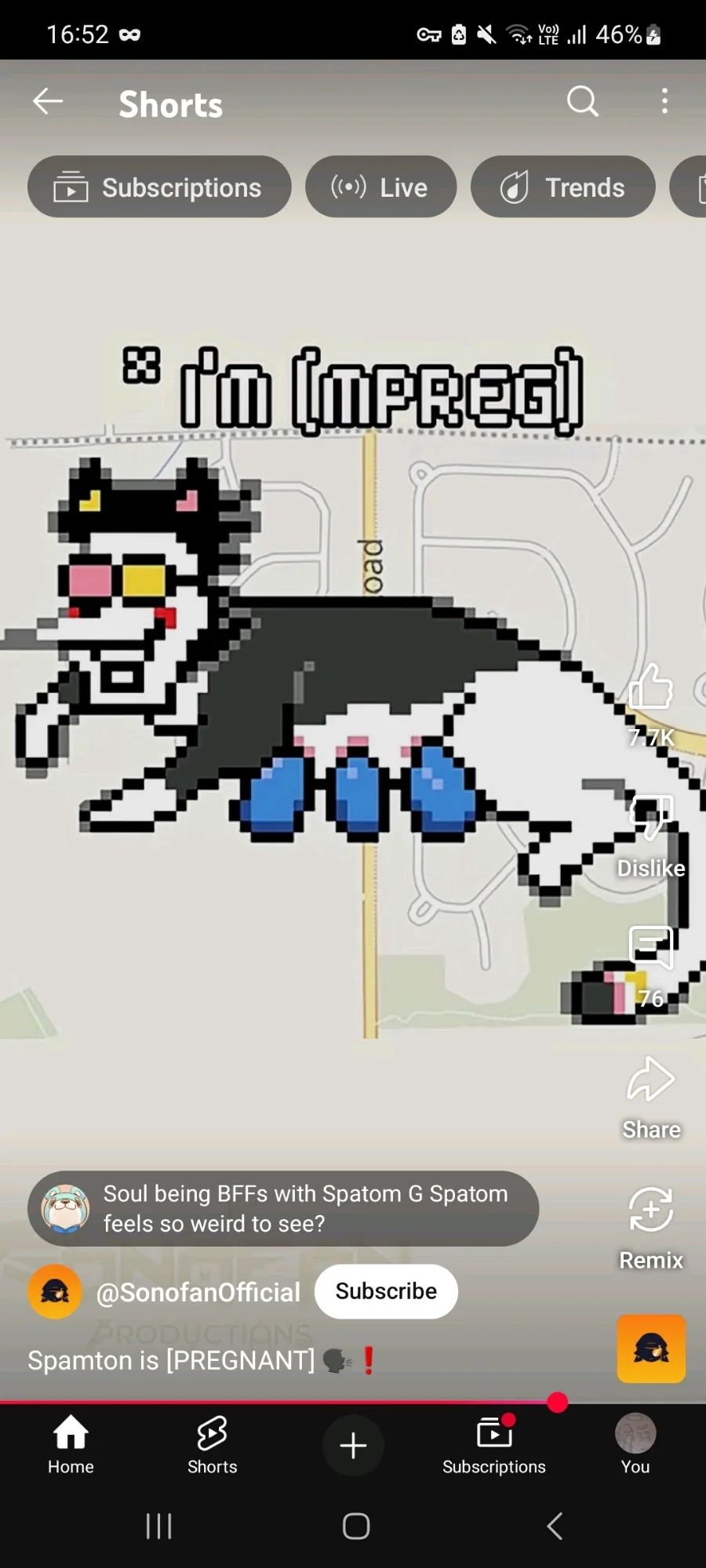The height and width of the screenshot is (1568, 706).
Task: Open the sound thumbnail in the corner
Action: tap(650, 1348)
